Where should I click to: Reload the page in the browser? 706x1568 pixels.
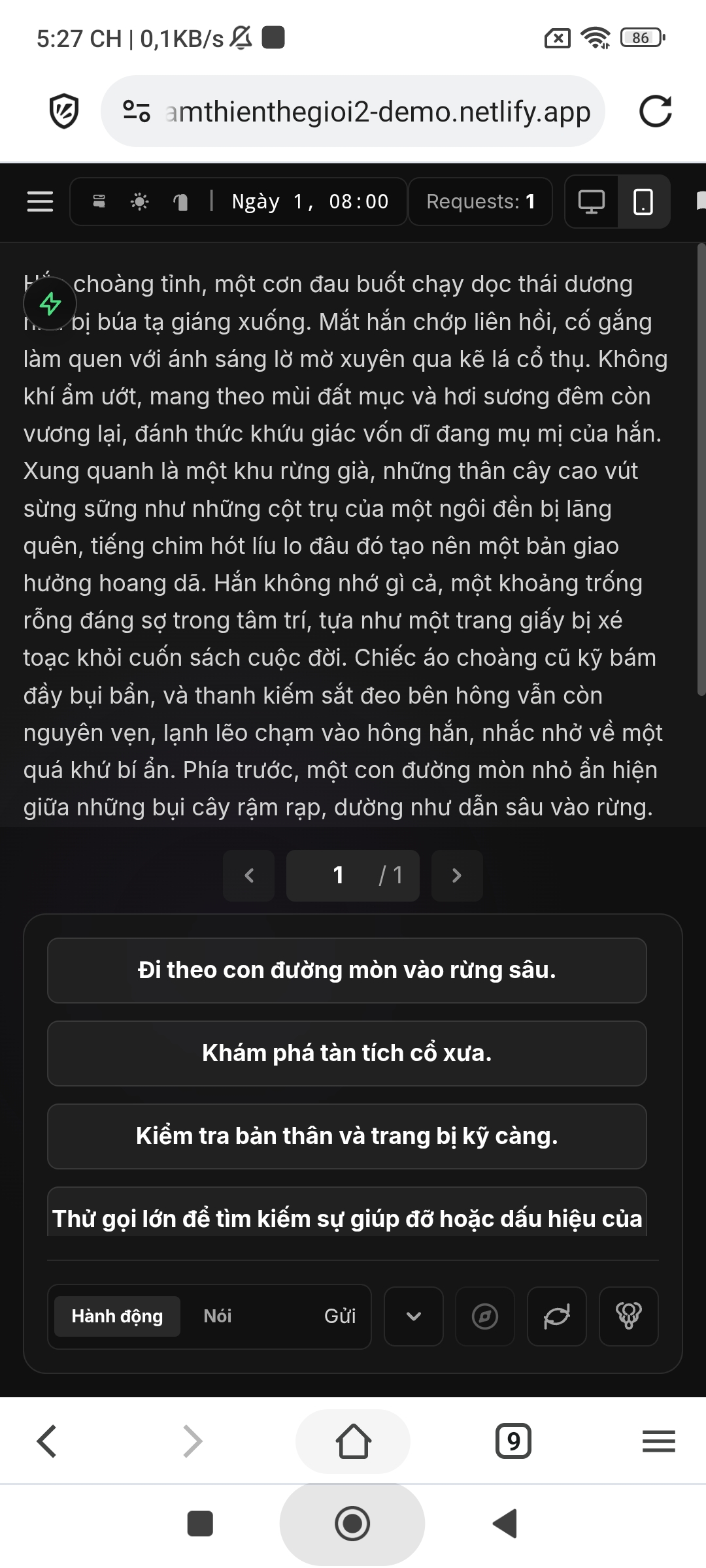point(656,111)
